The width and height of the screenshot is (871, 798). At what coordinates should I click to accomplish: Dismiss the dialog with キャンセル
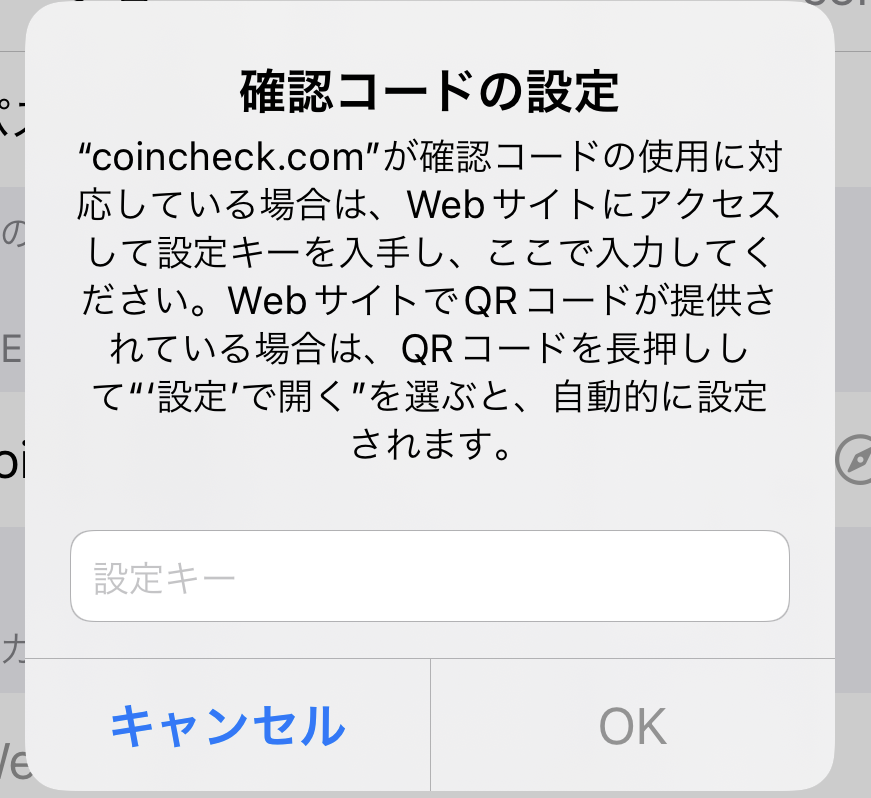pos(227,725)
